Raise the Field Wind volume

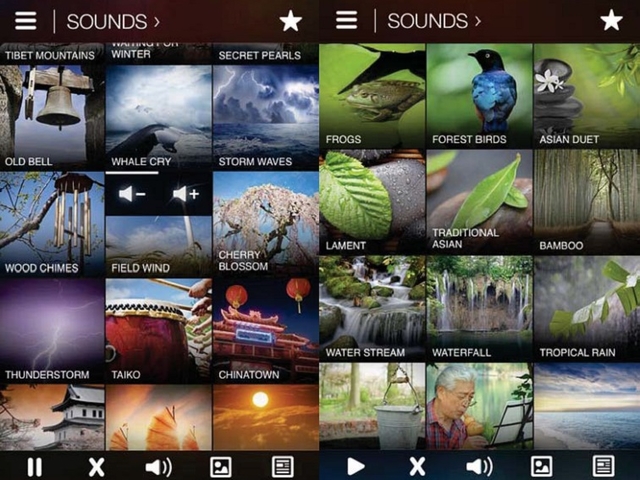click(186, 194)
